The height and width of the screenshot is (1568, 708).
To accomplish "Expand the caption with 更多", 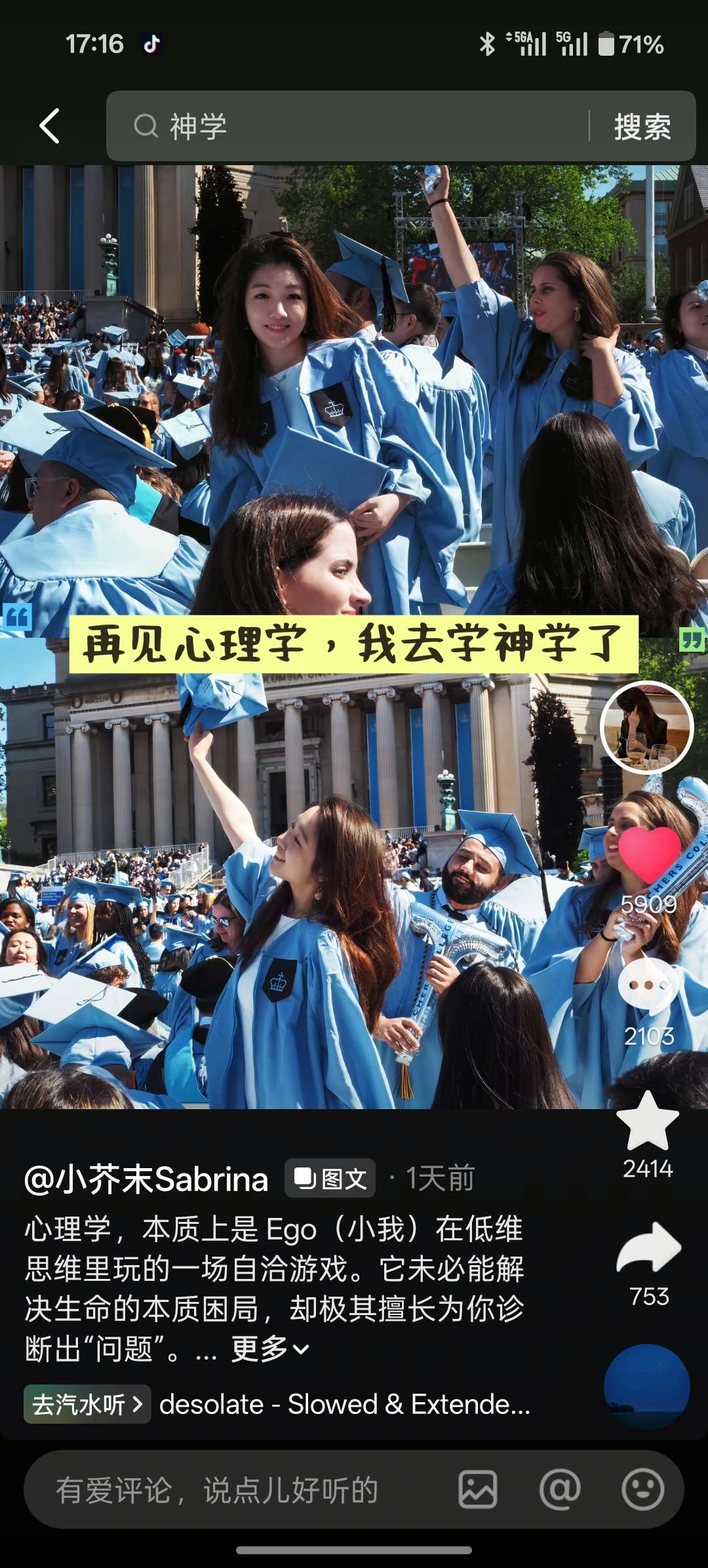I will pyautogui.click(x=269, y=1349).
